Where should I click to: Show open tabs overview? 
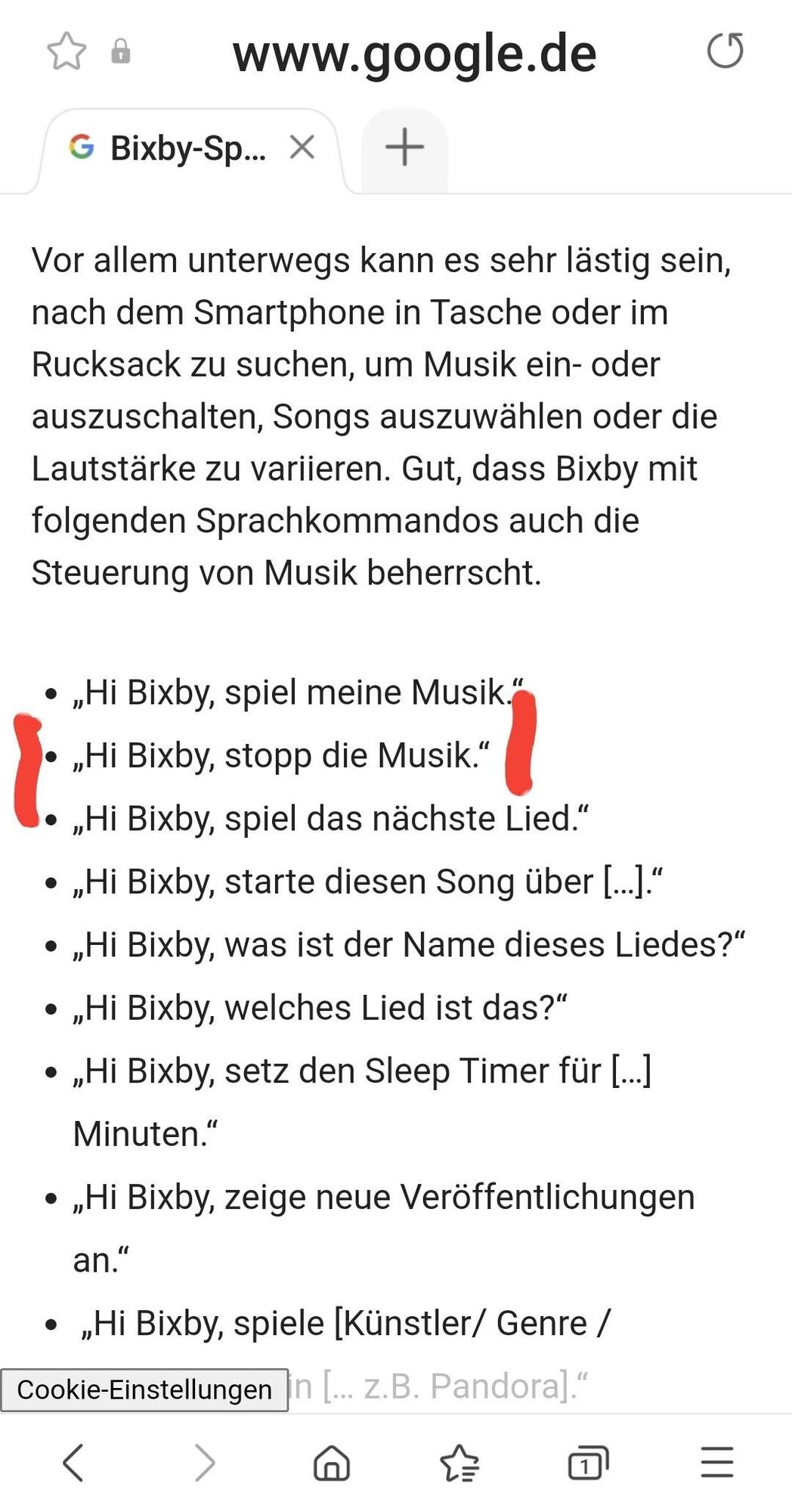587,1462
